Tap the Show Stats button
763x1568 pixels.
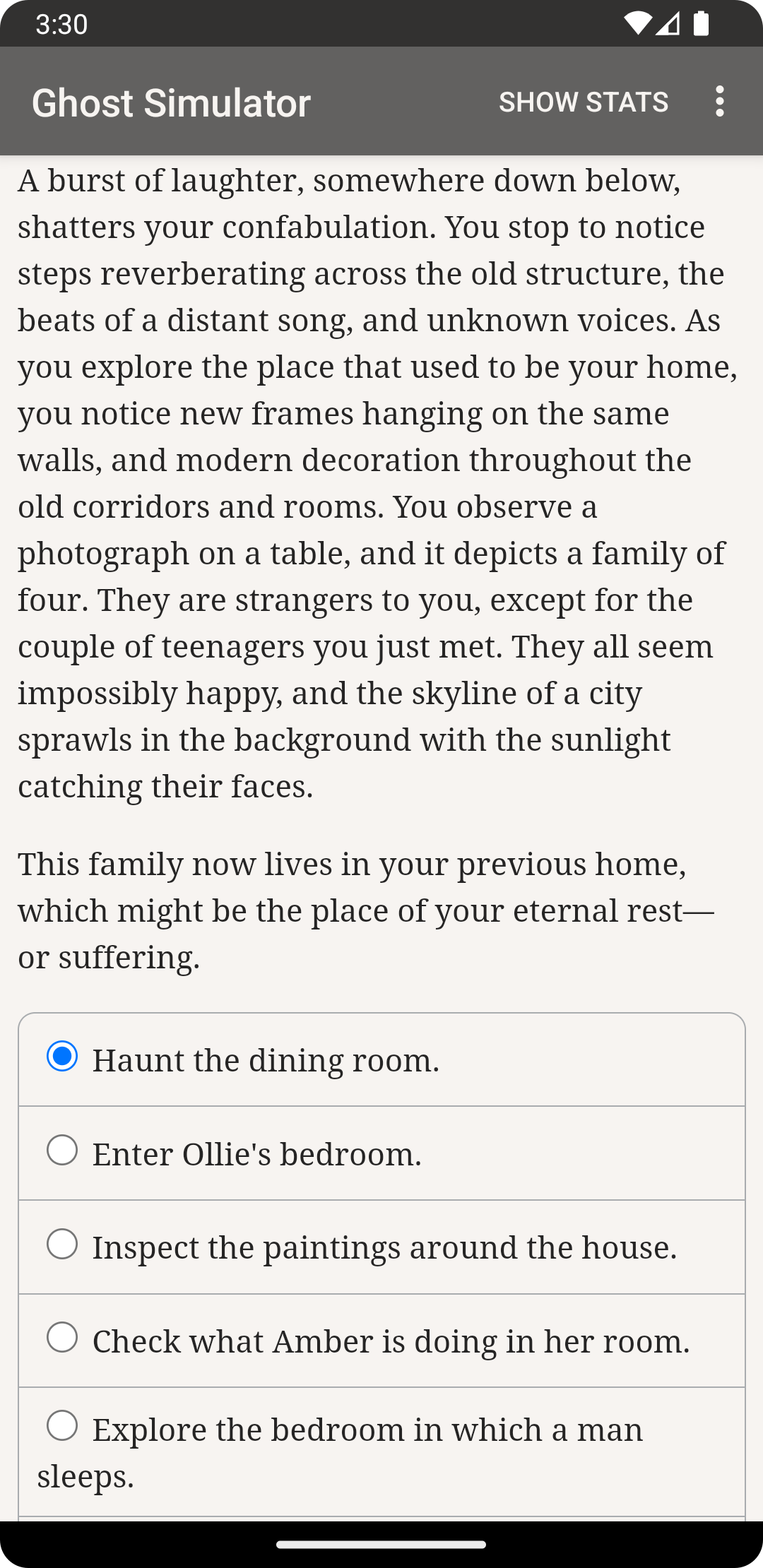[x=584, y=102]
